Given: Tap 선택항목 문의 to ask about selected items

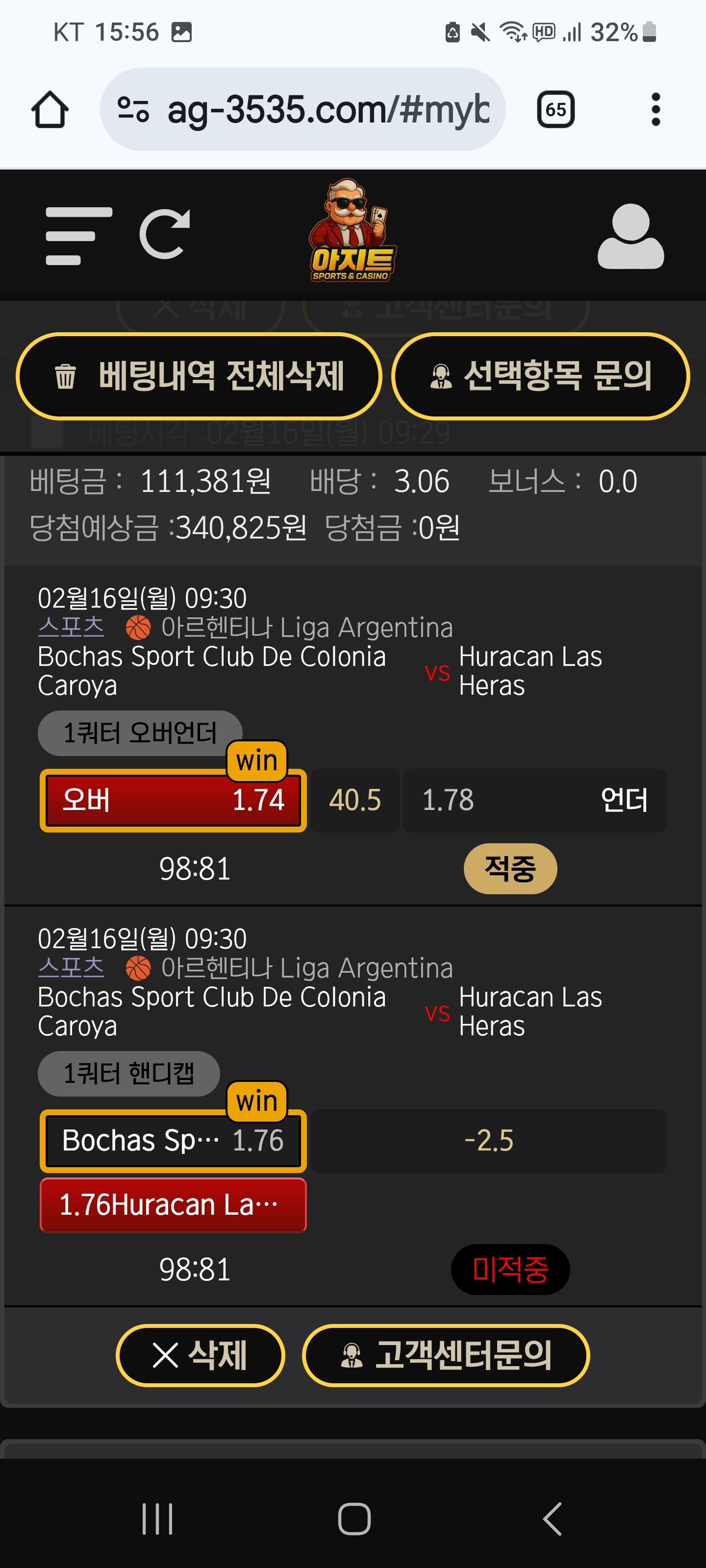Looking at the screenshot, I should [x=540, y=376].
